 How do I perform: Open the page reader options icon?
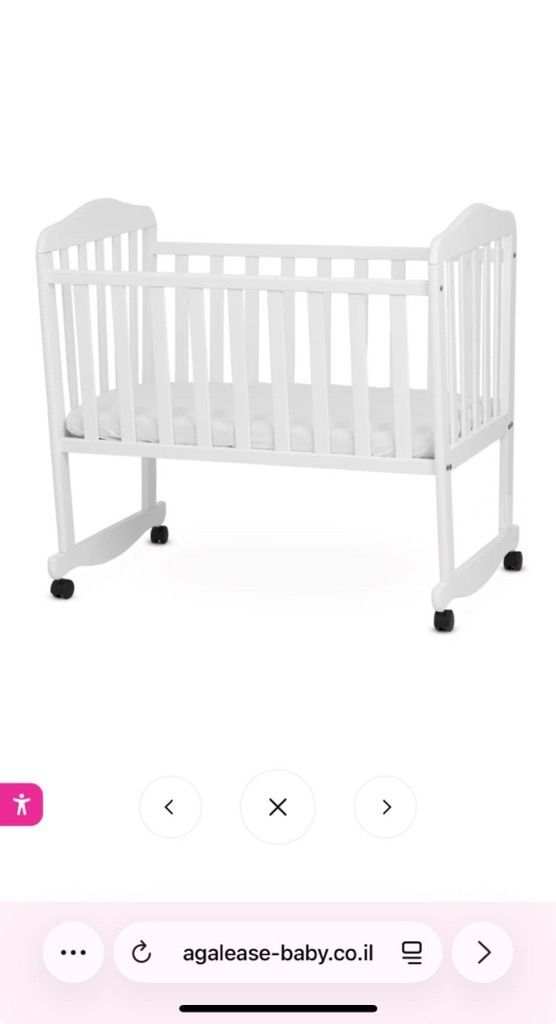[x=411, y=953]
